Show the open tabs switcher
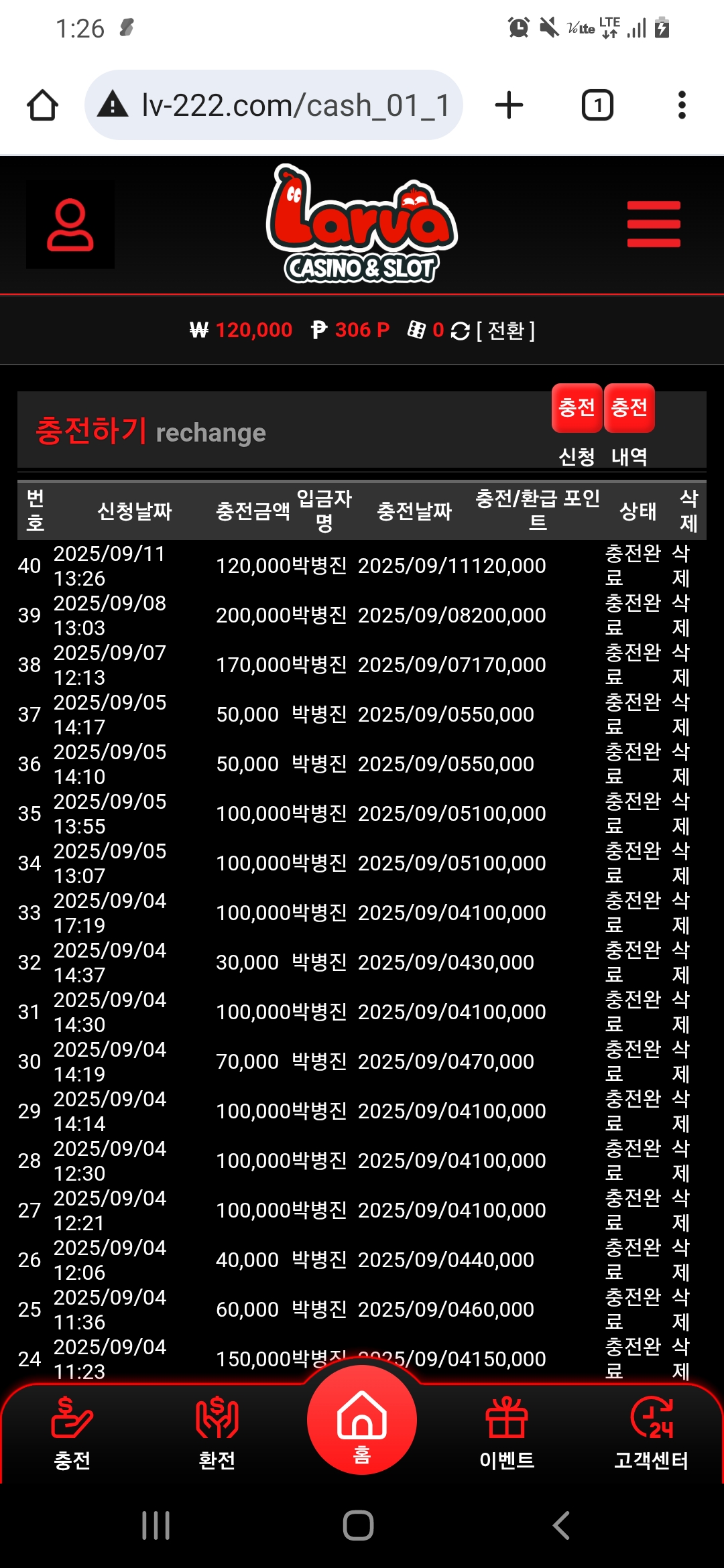724x1568 pixels. click(x=597, y=105)
